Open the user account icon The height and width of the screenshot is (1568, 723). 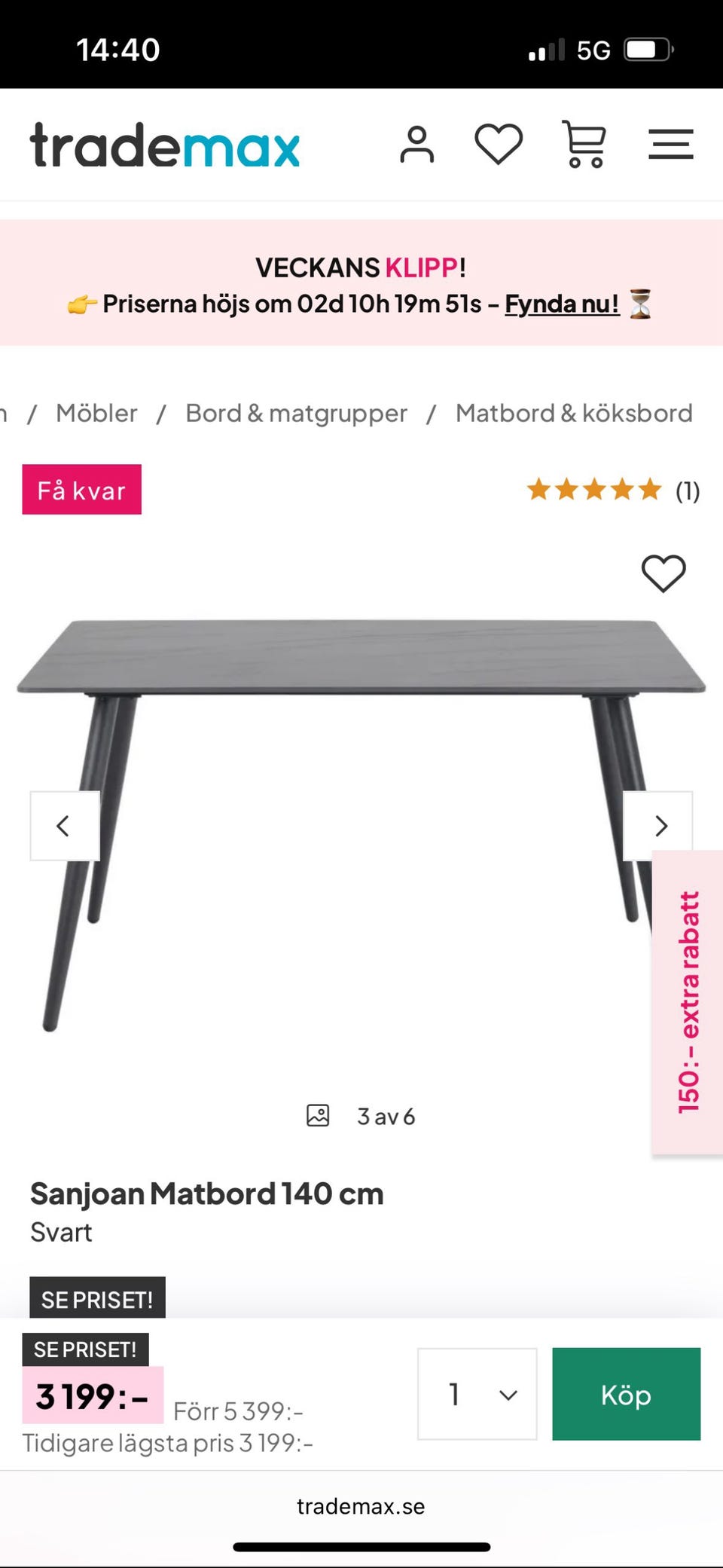coord(417,145)
